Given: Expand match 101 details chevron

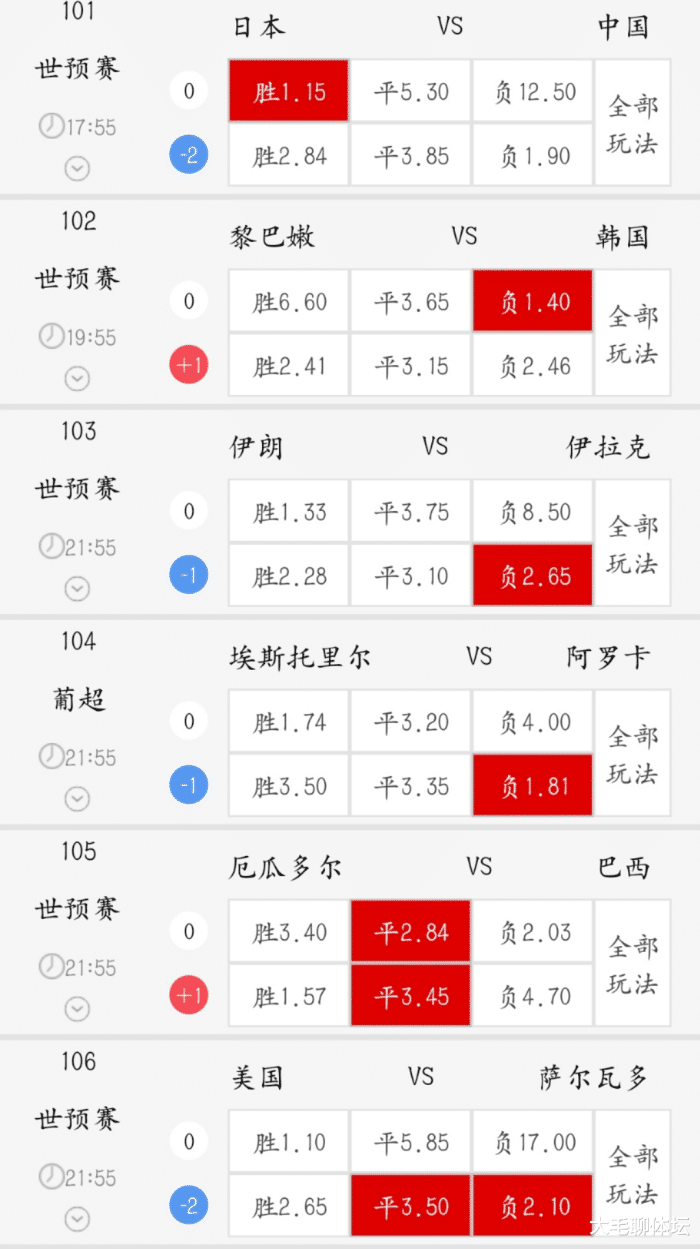Looking at the screenshot, I should pos(77,169).
